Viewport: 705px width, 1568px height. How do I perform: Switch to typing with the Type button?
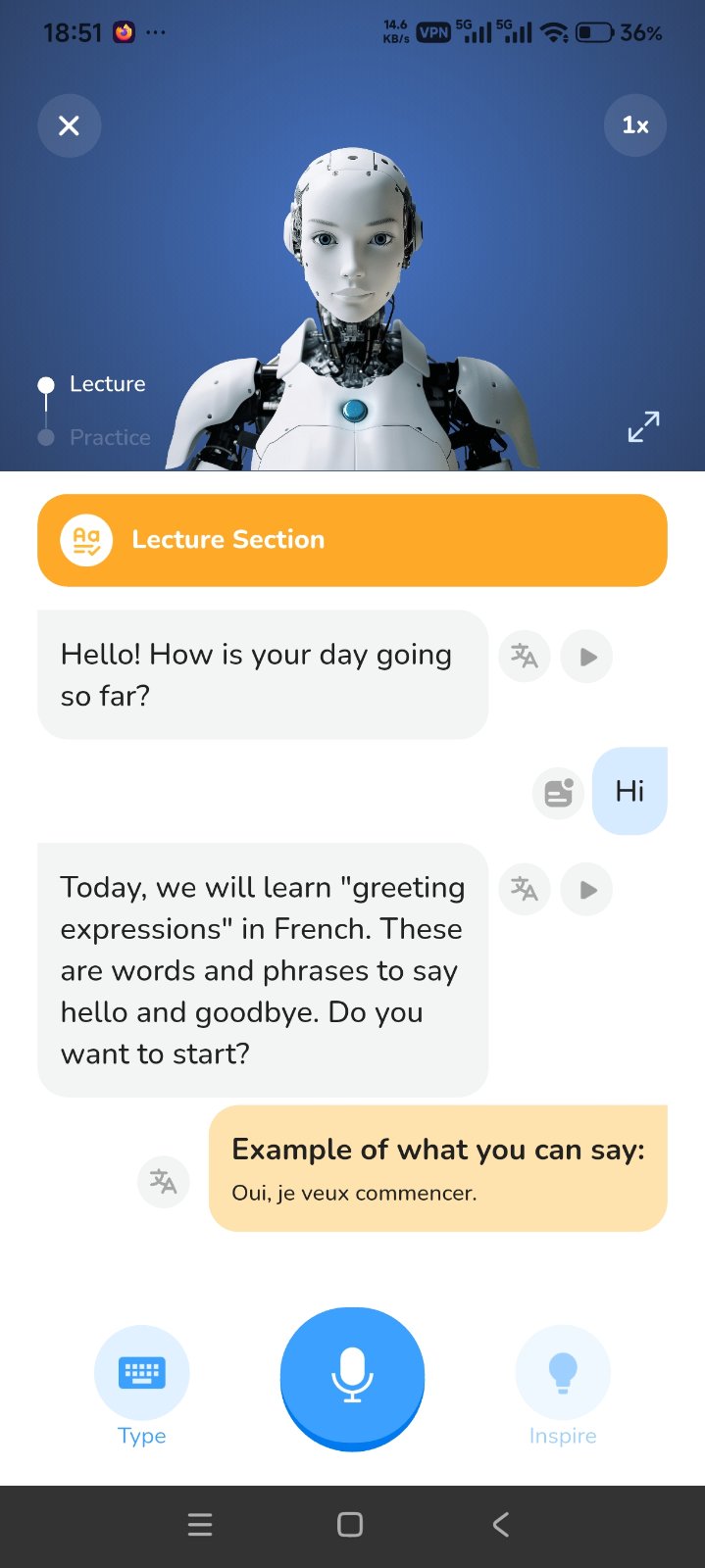pyautogui.click(x=141, y=1383)
